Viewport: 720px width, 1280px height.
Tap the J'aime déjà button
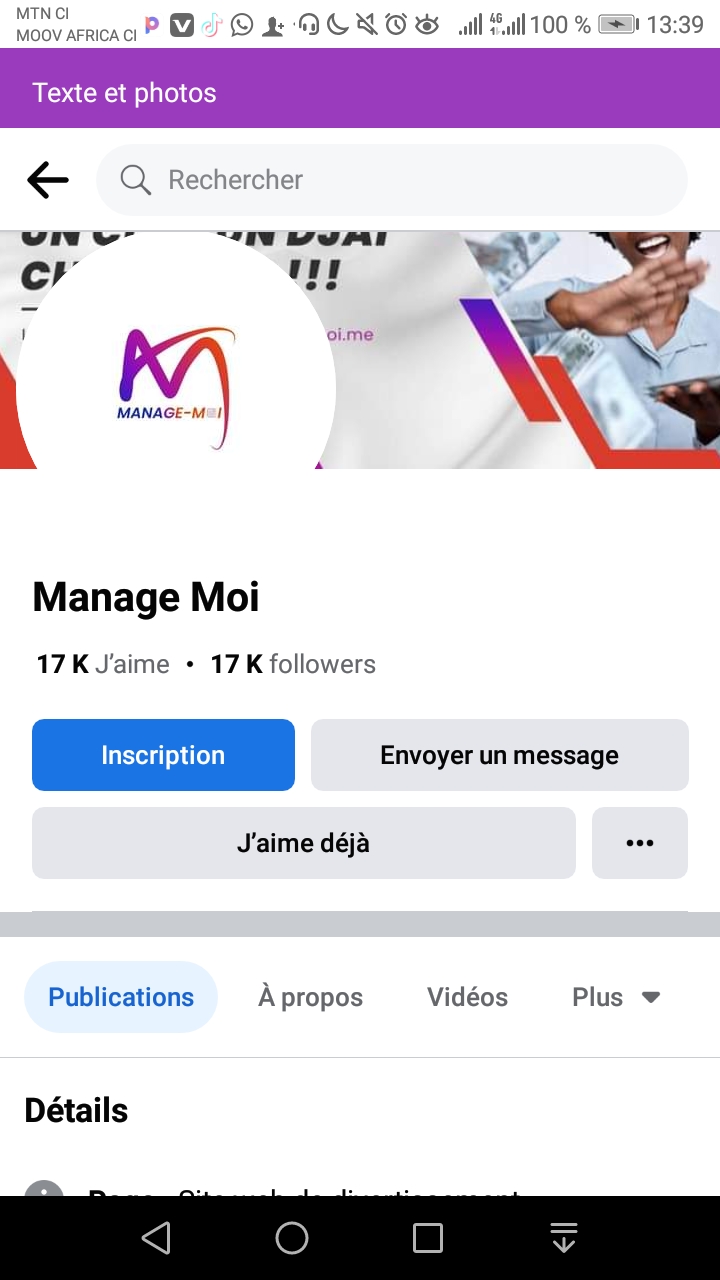point(303,843)
